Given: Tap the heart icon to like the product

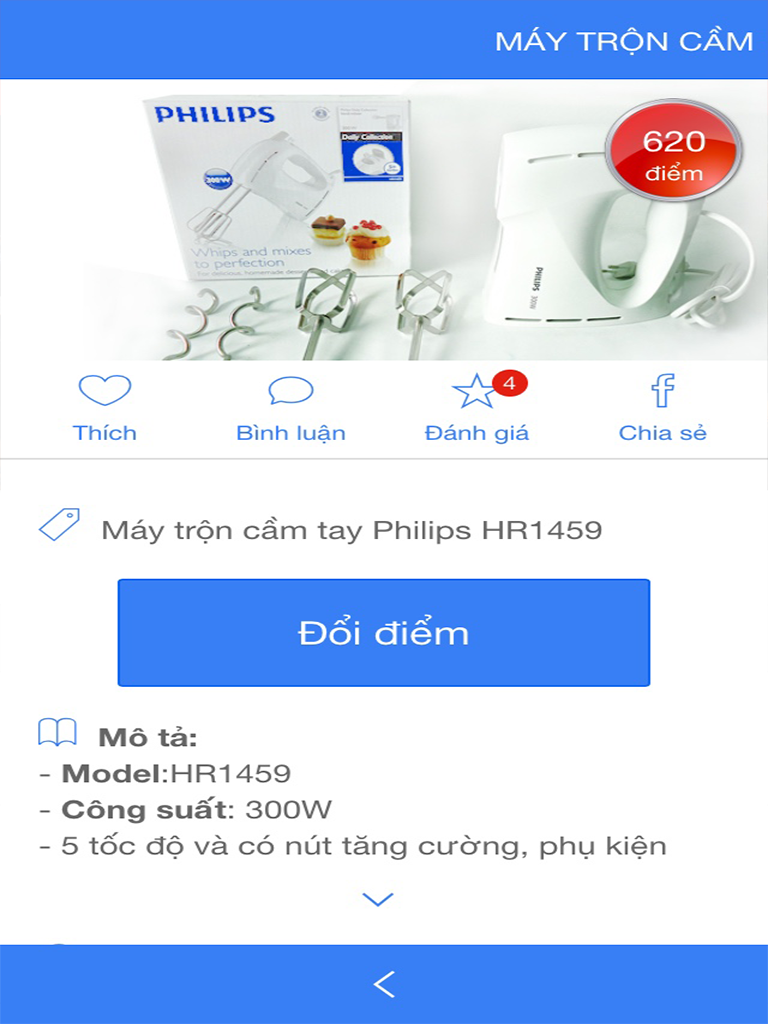Looking at the screenshot, I should [105, 390].
